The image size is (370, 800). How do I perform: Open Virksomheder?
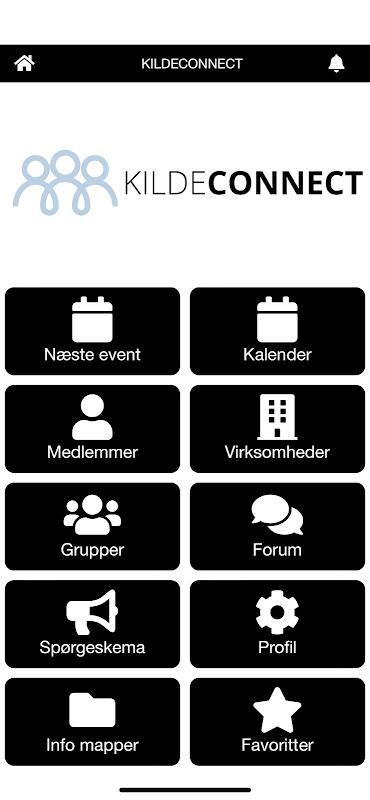coord(277,429)
